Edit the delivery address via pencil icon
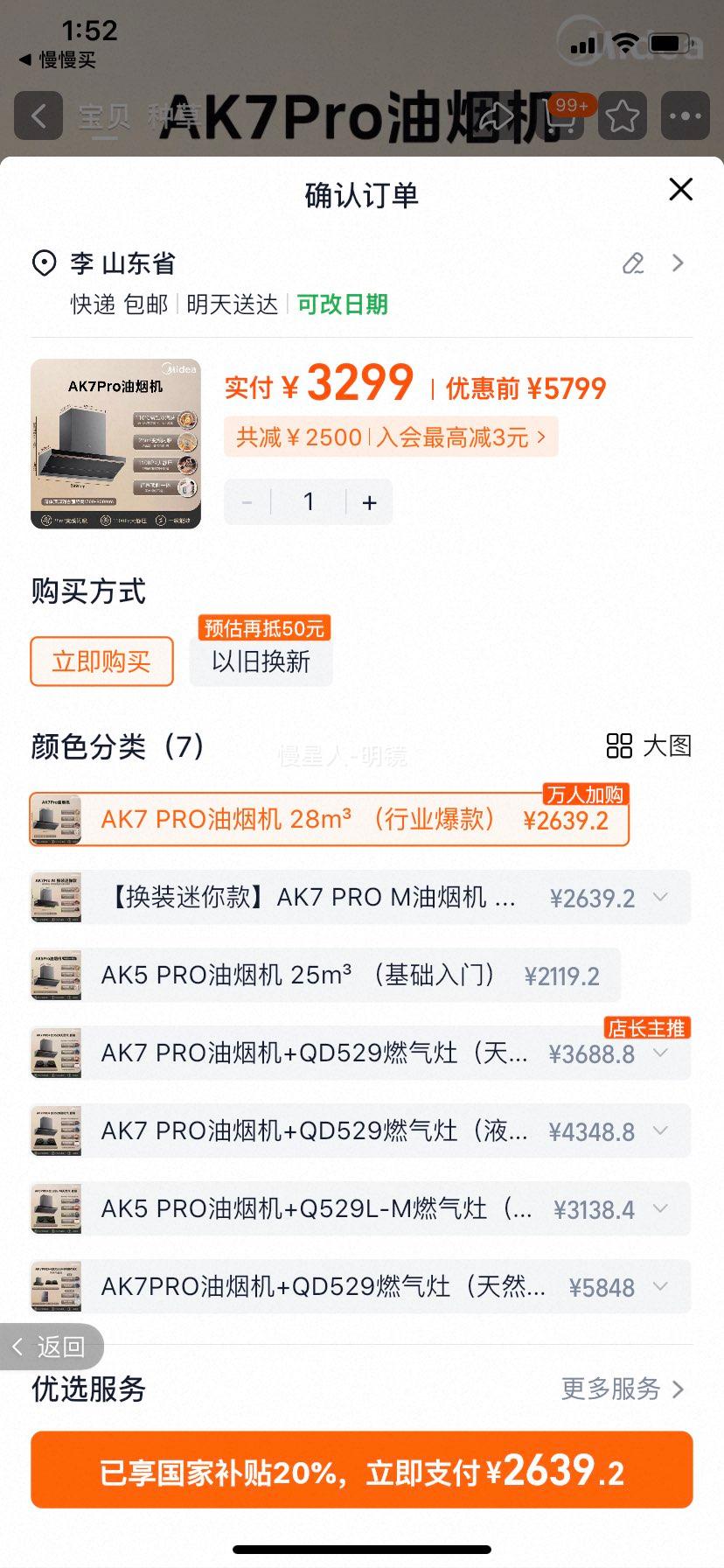724x1568 pixels. pyautogui.click(x=633, y=263)
